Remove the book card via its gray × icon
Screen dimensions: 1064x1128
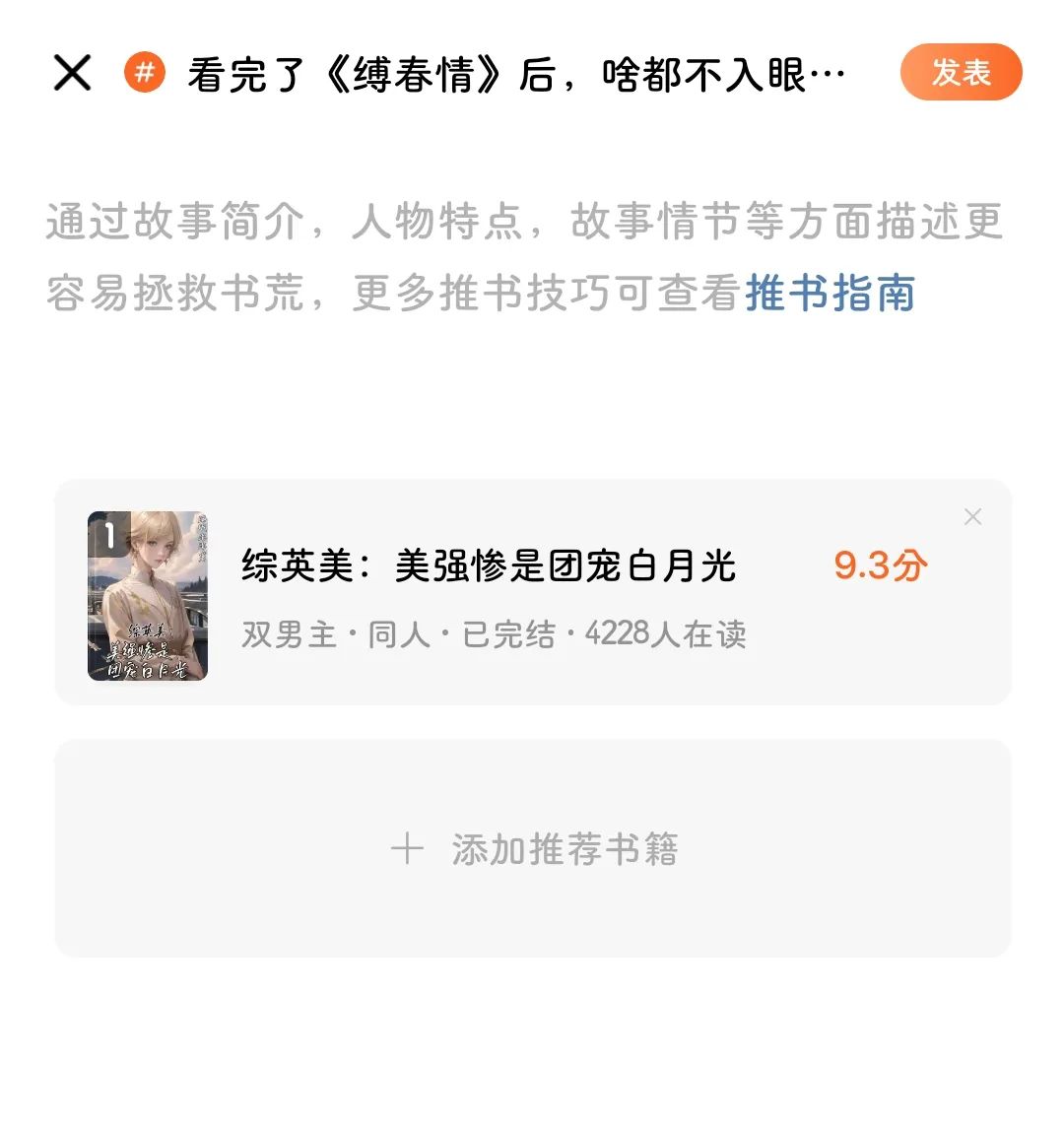(973, 516)
